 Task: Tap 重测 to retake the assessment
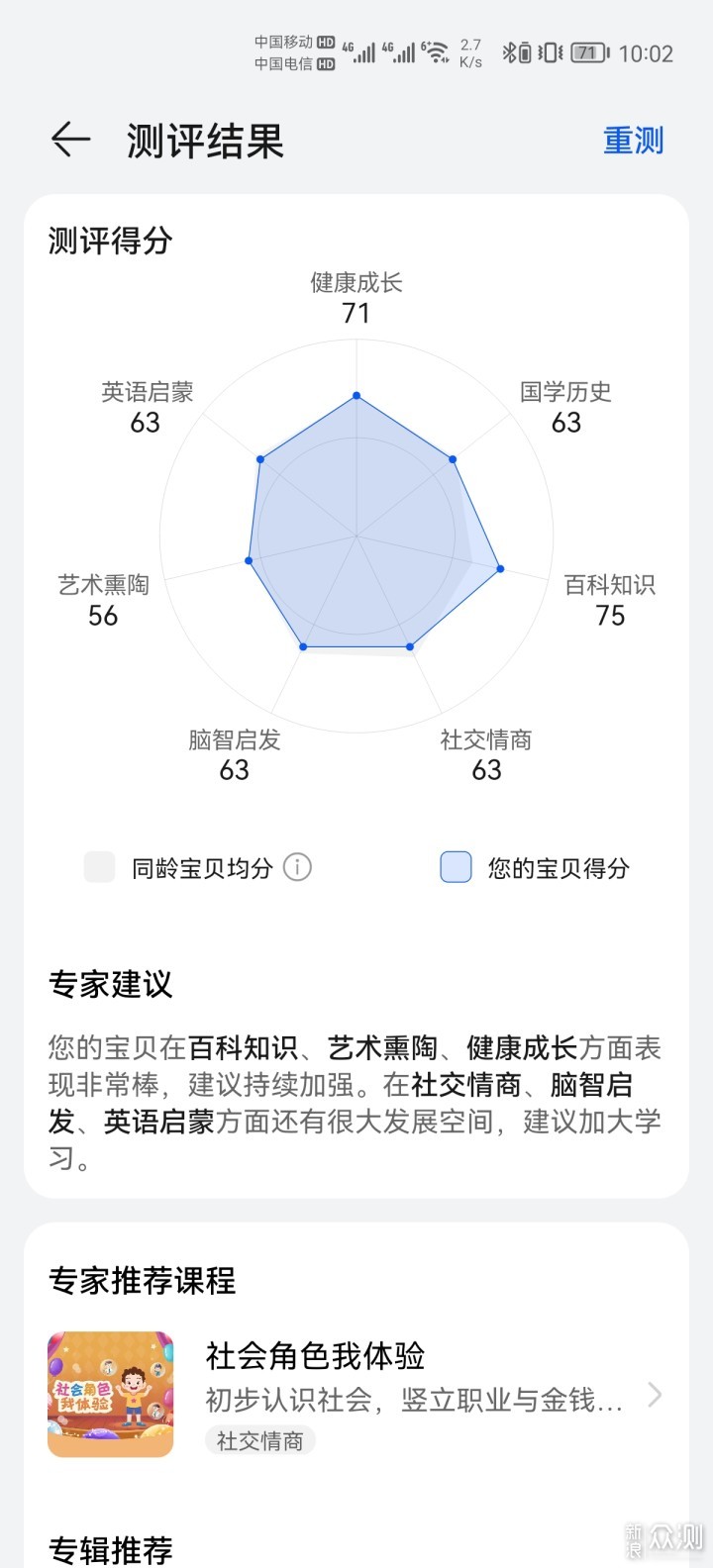click(x=633, y=141)
